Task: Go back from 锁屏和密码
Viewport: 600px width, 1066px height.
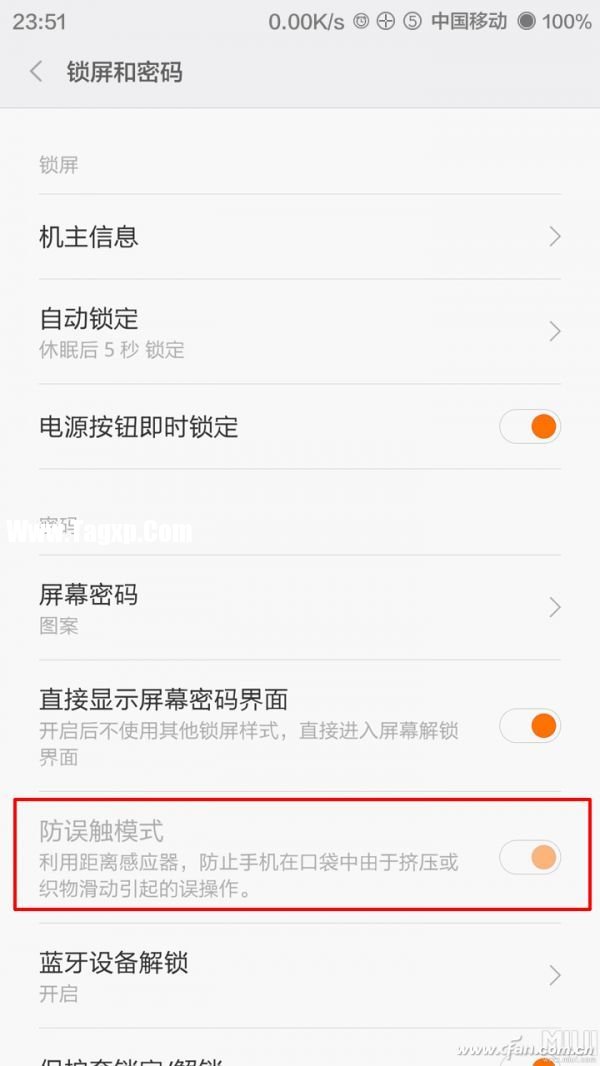Action: point(37,72)
